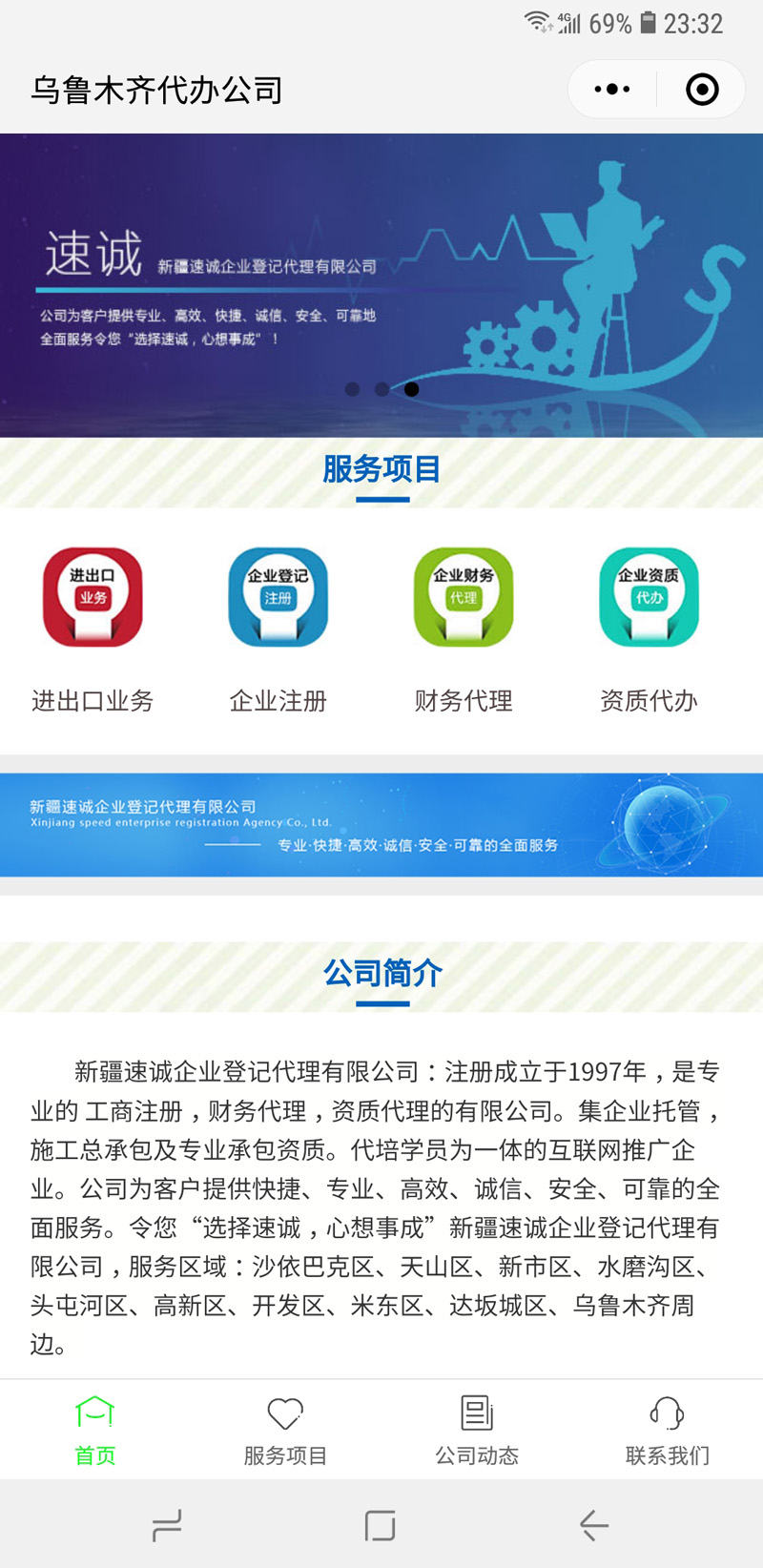The image size is (763, 1568).
Task: Close the mini program with the circle icon
Action: 702,90
